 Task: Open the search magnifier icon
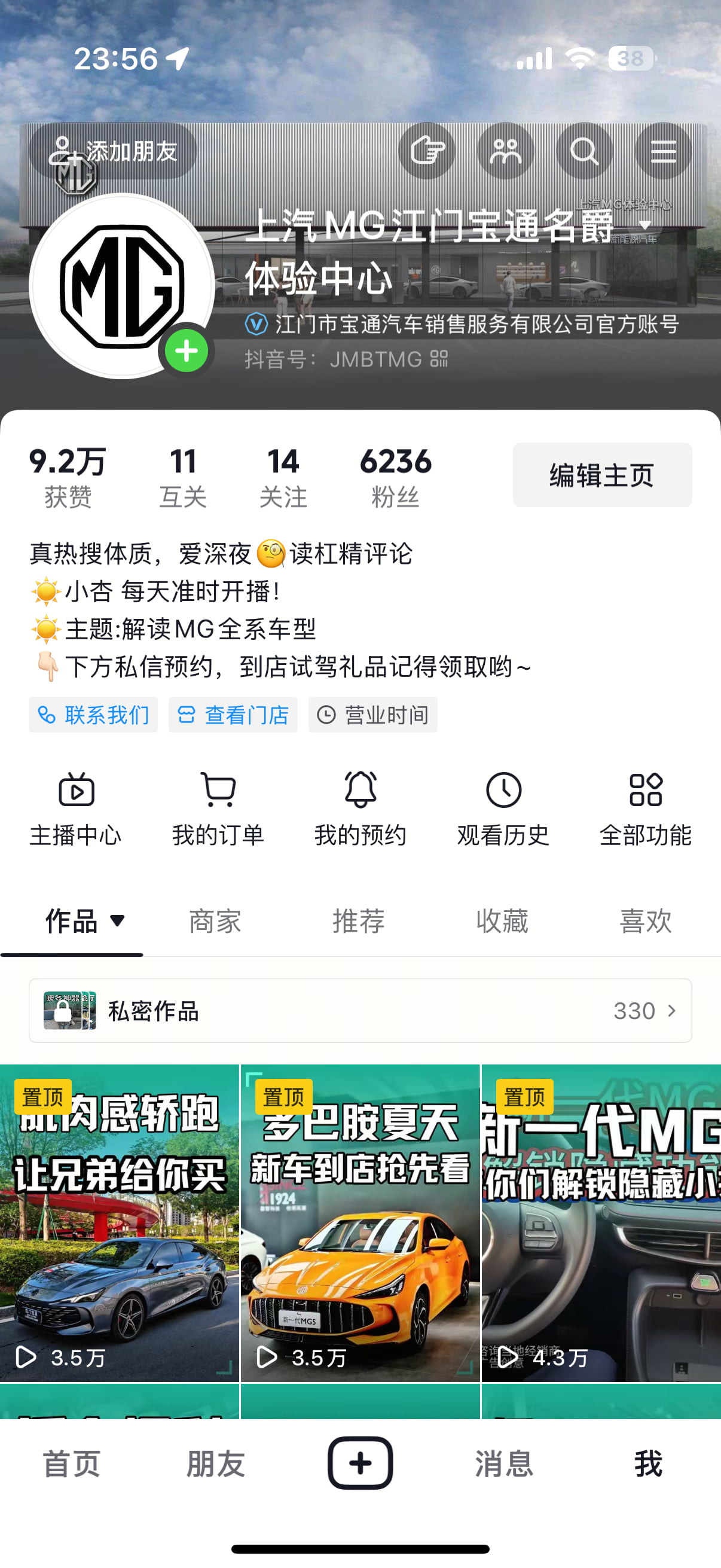point(584,151)
